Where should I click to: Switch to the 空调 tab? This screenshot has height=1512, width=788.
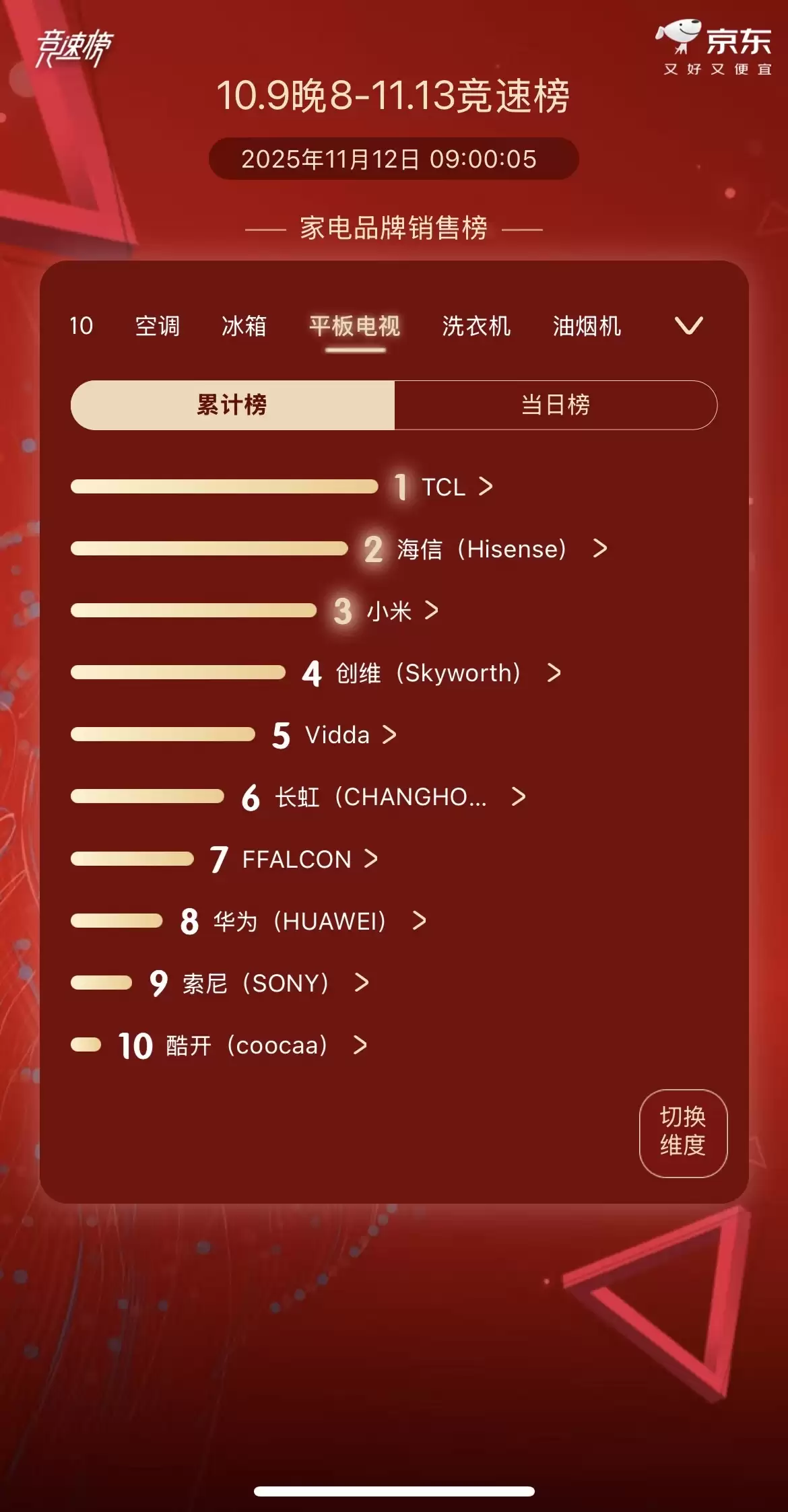pos(156,328)
